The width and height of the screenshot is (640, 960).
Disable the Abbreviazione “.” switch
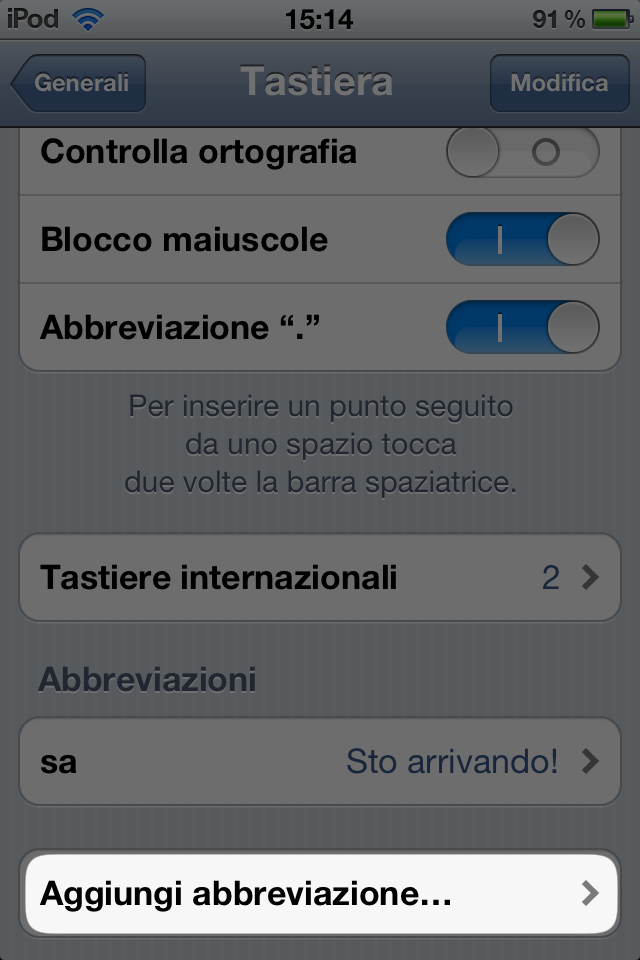522,328
